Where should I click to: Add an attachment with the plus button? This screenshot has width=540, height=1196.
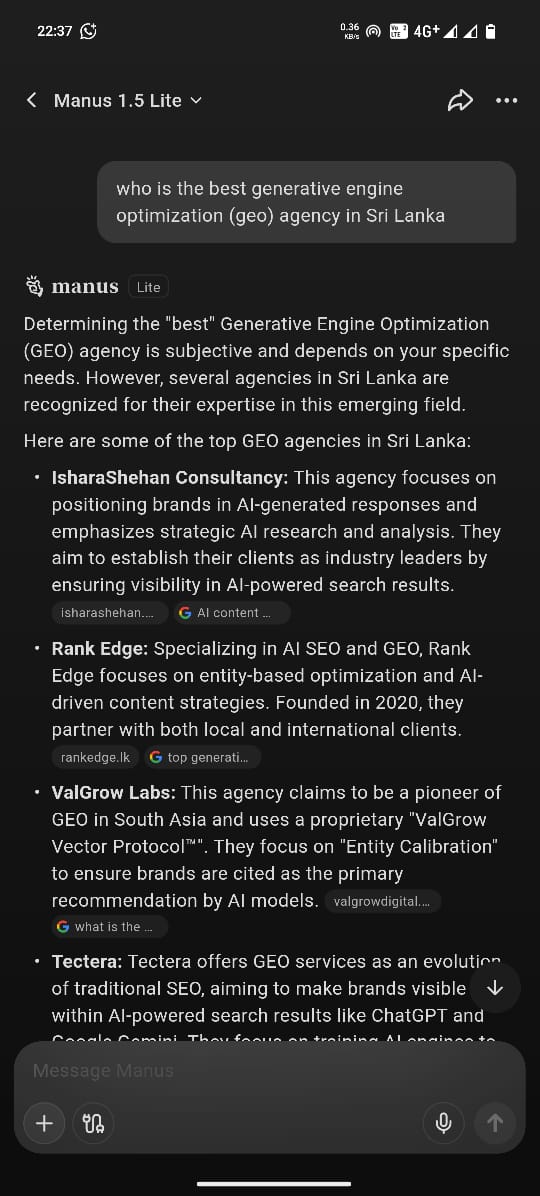point(44,1124)
